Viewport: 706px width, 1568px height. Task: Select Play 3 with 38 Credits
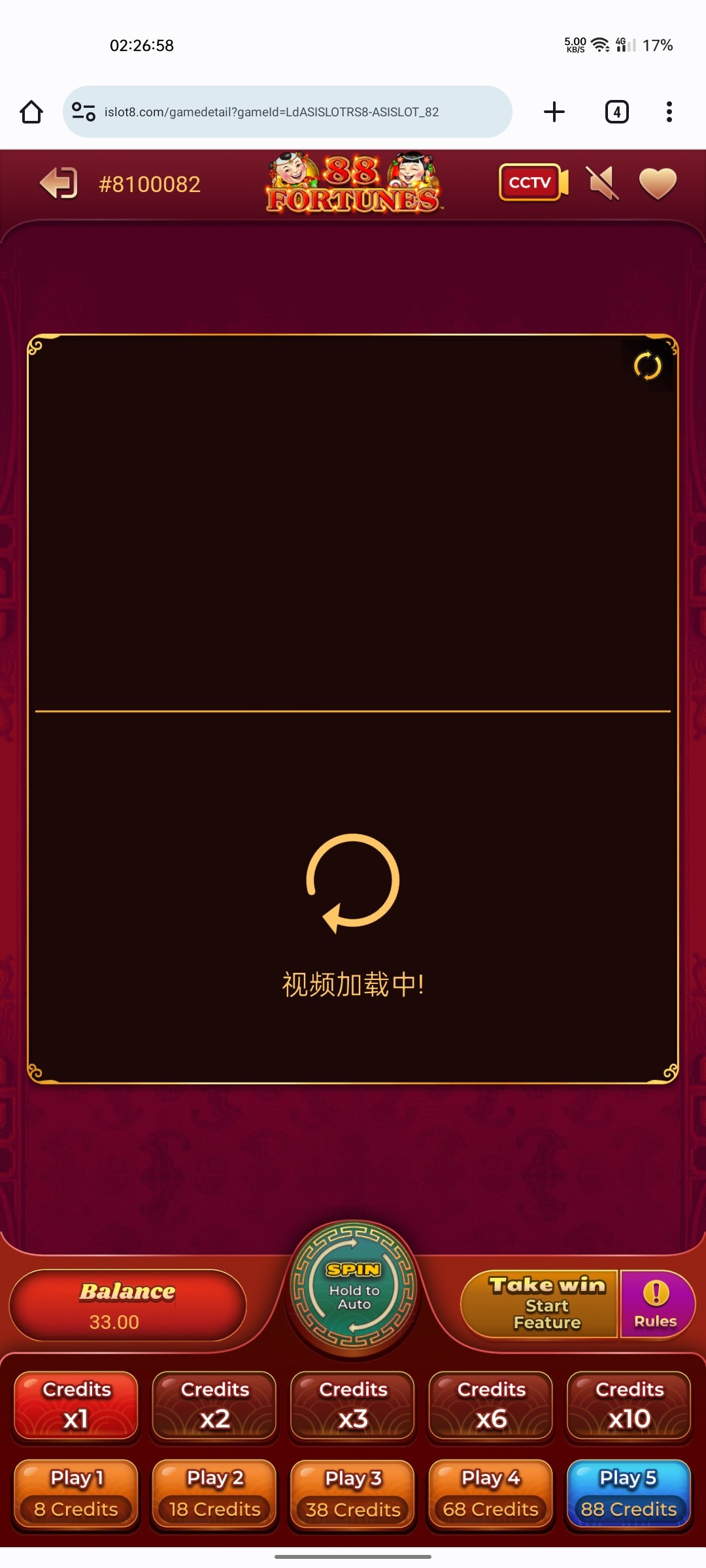(353, 1494)
